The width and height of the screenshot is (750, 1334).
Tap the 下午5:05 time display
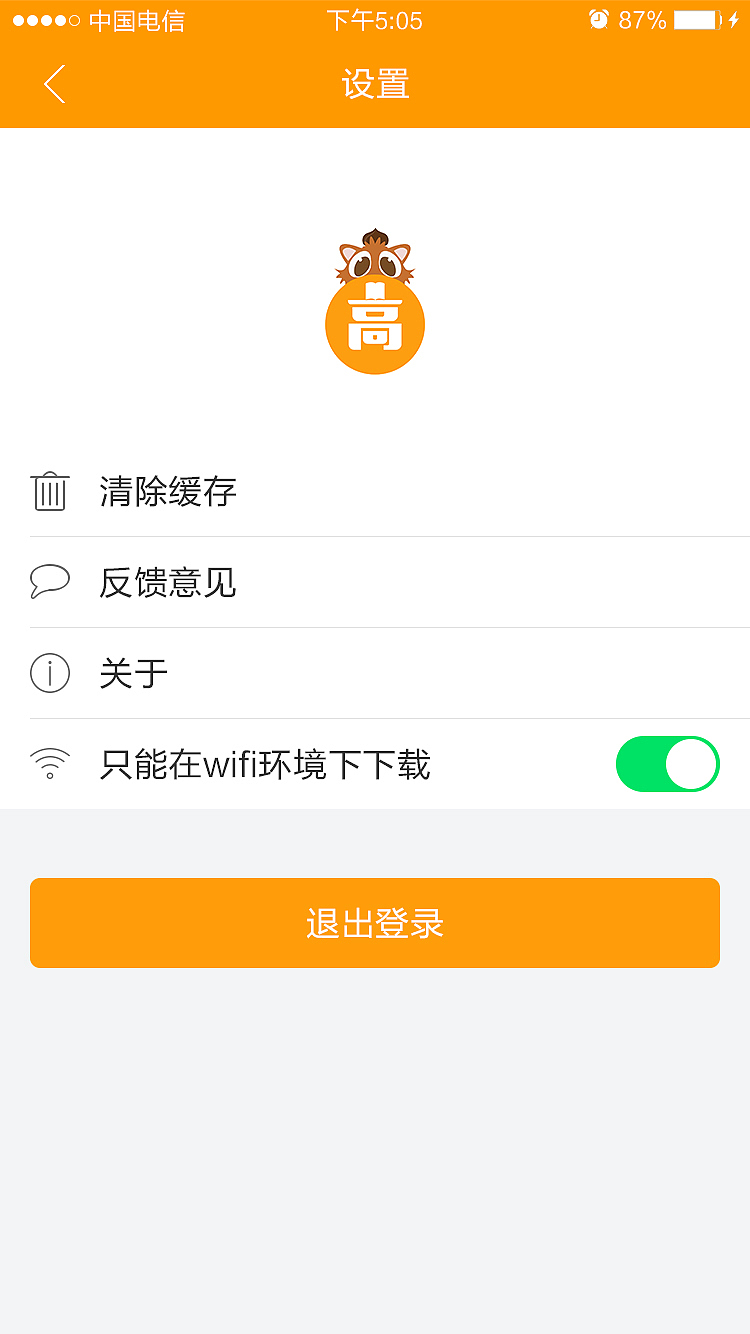pyautogui.click(x=375, y=19)
